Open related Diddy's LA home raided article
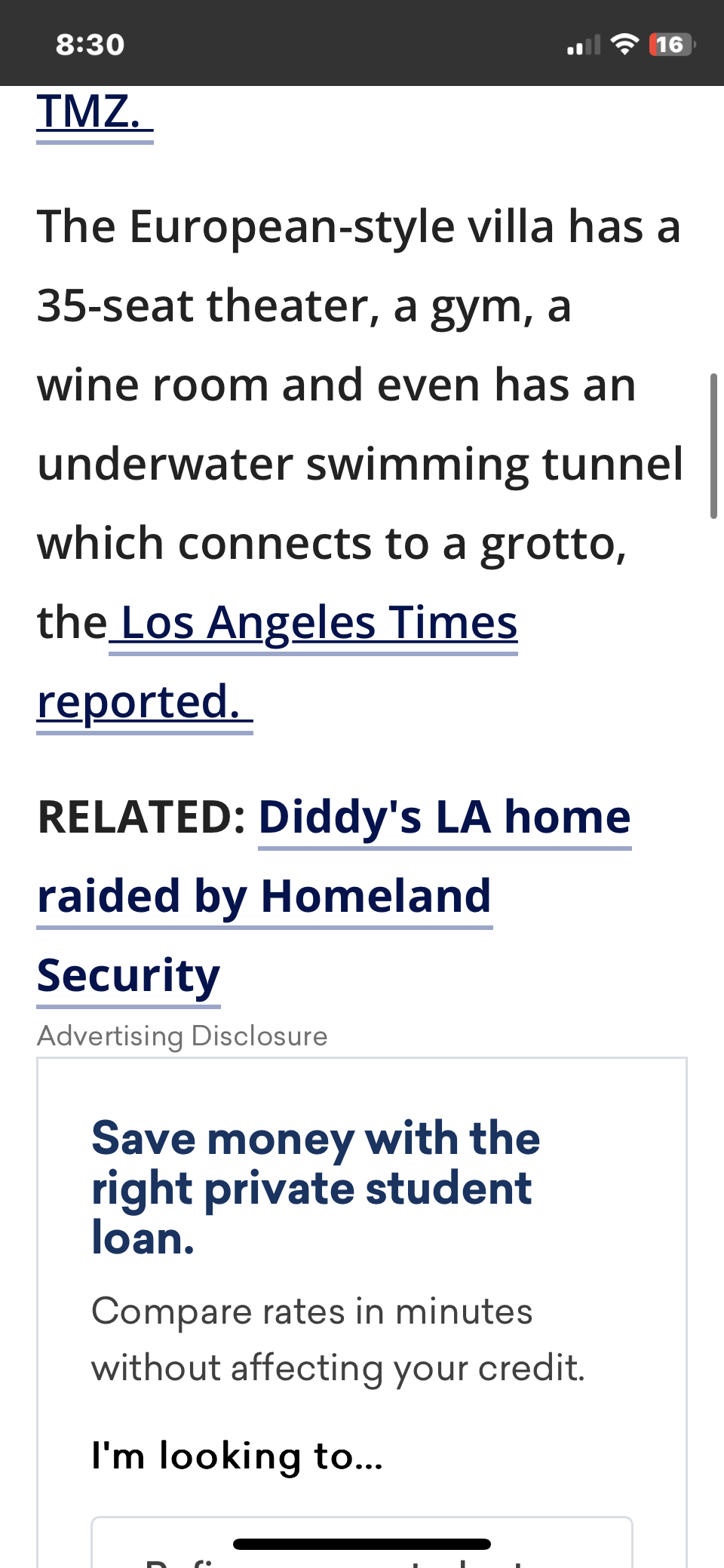 pyautogui.click(x=334, y=896)
